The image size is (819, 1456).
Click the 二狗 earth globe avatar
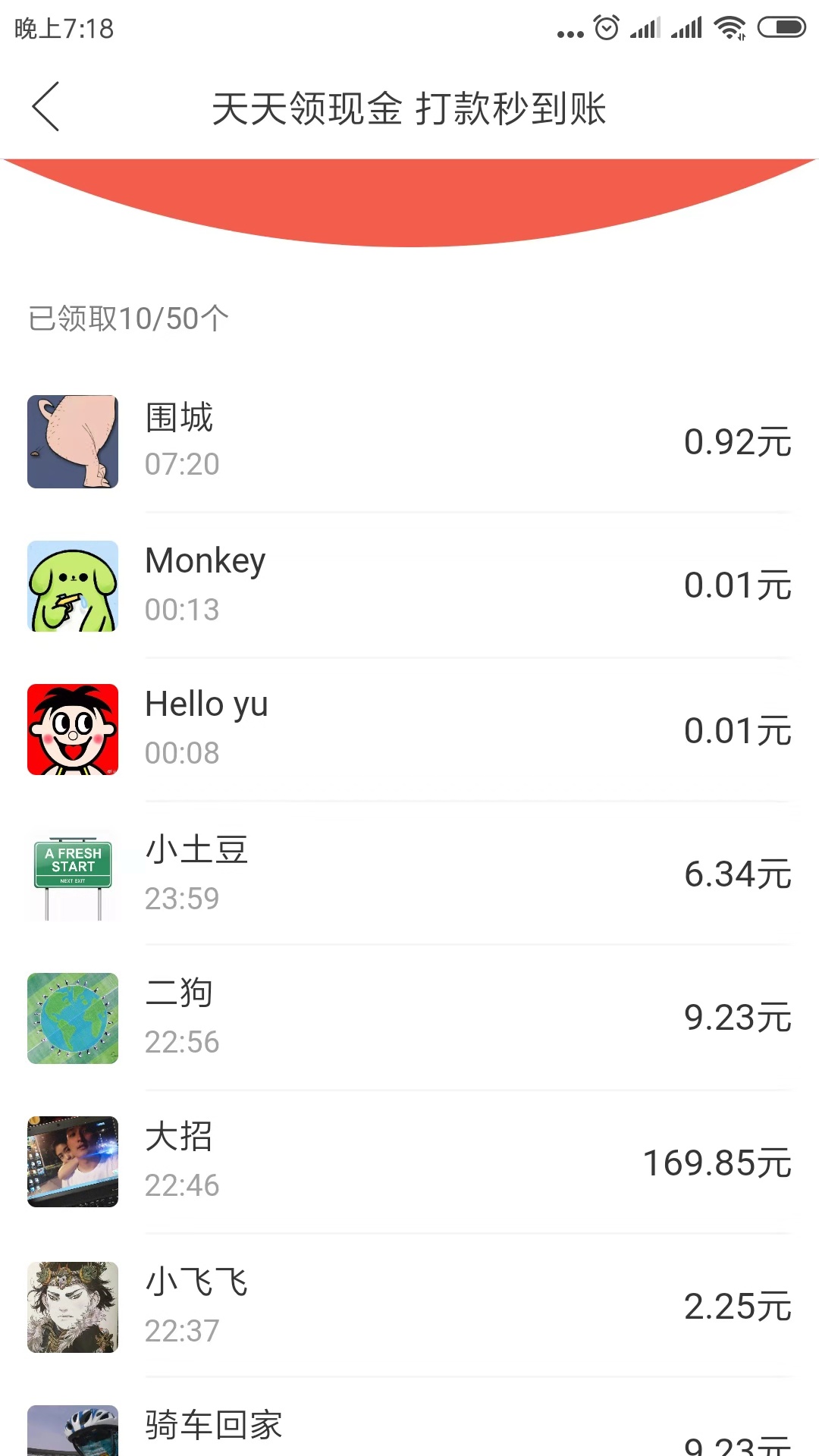[x=72, y=1018]
